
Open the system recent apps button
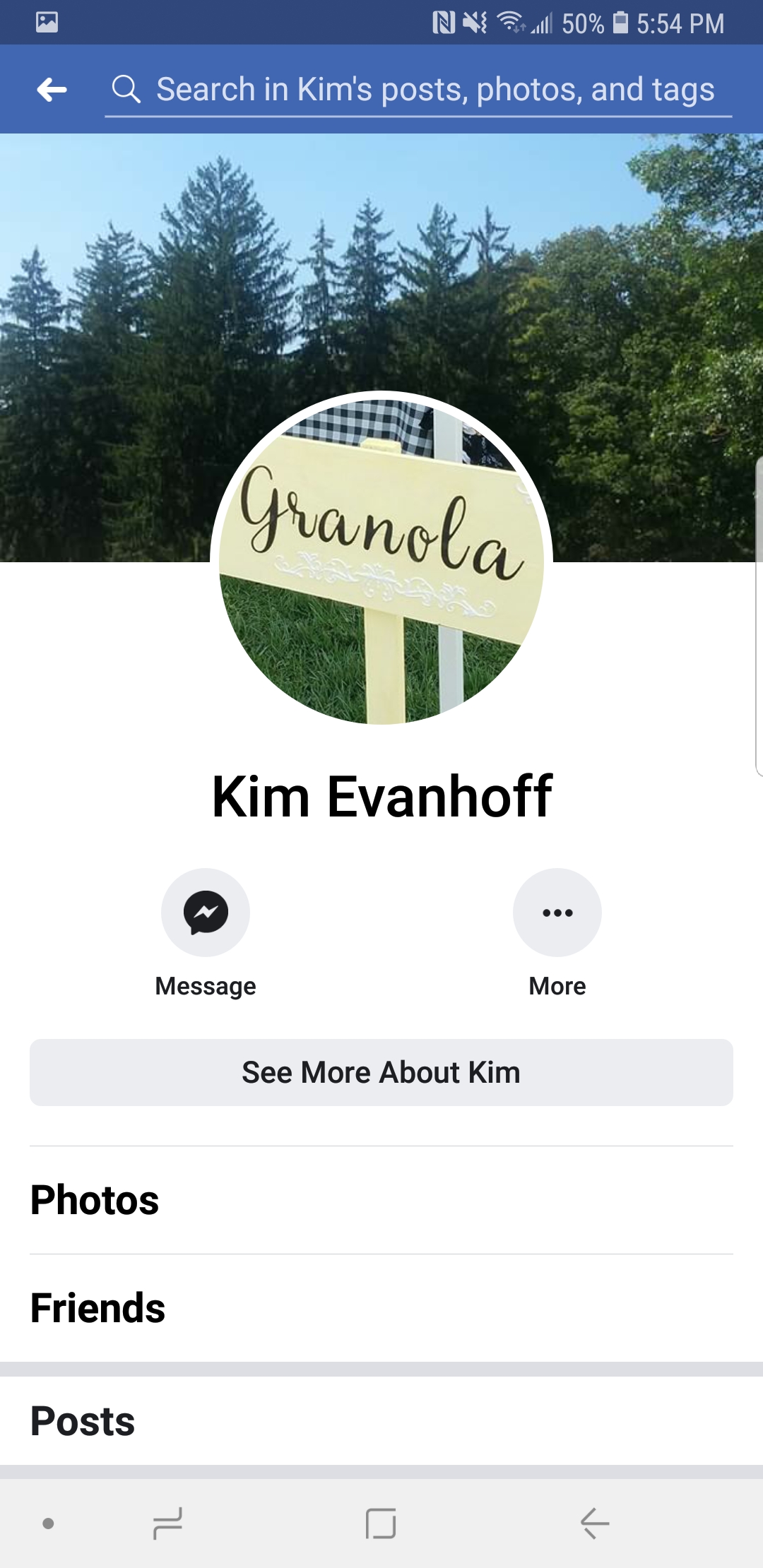[167, 1524]
